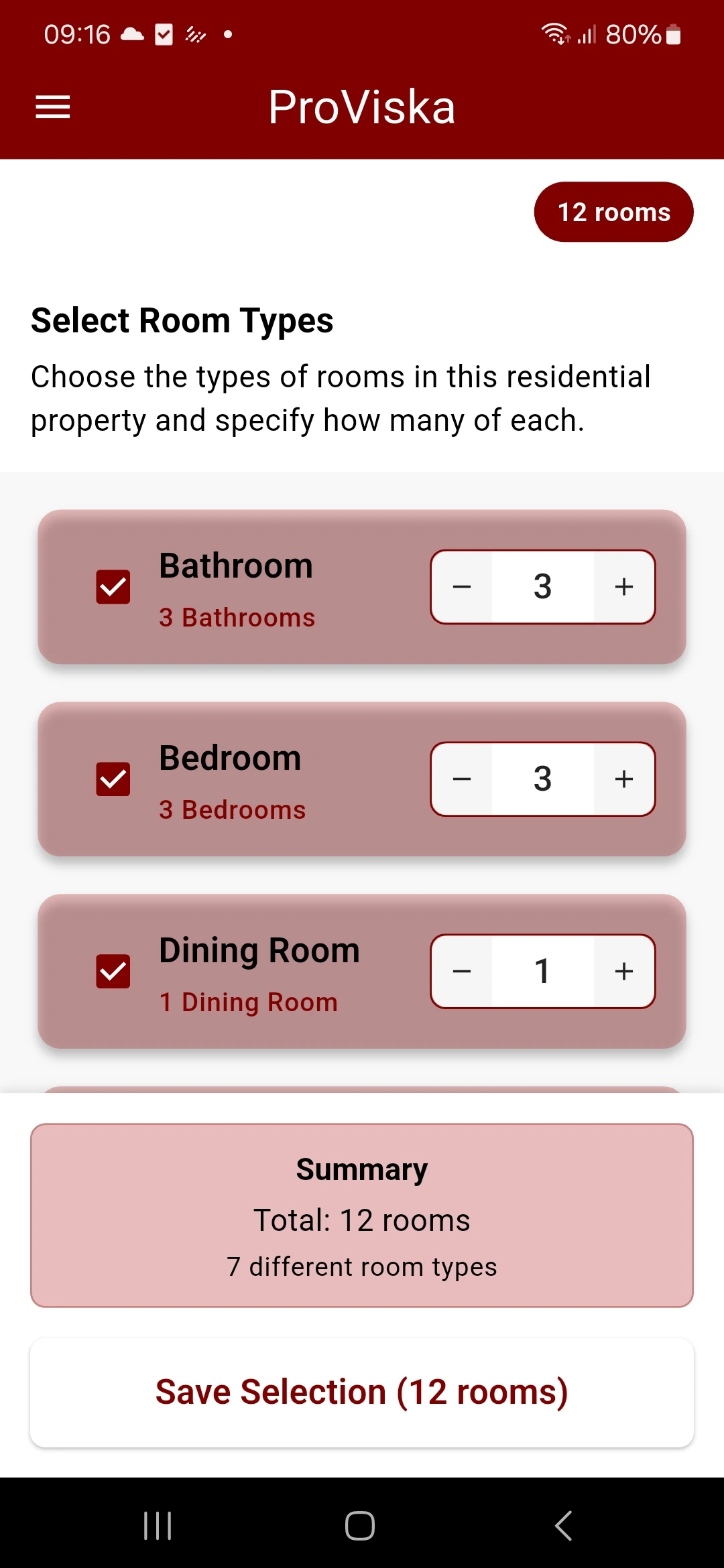724x1568 pixels.
Task: Go back using system back button
Action: 564,1526
